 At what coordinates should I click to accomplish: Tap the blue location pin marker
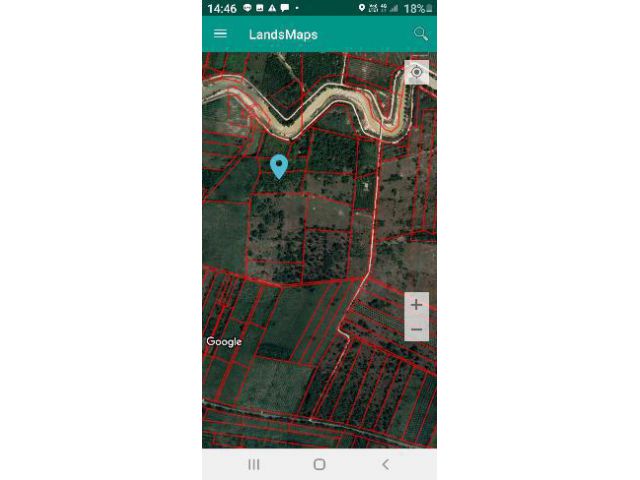click(x=279, y=166)
